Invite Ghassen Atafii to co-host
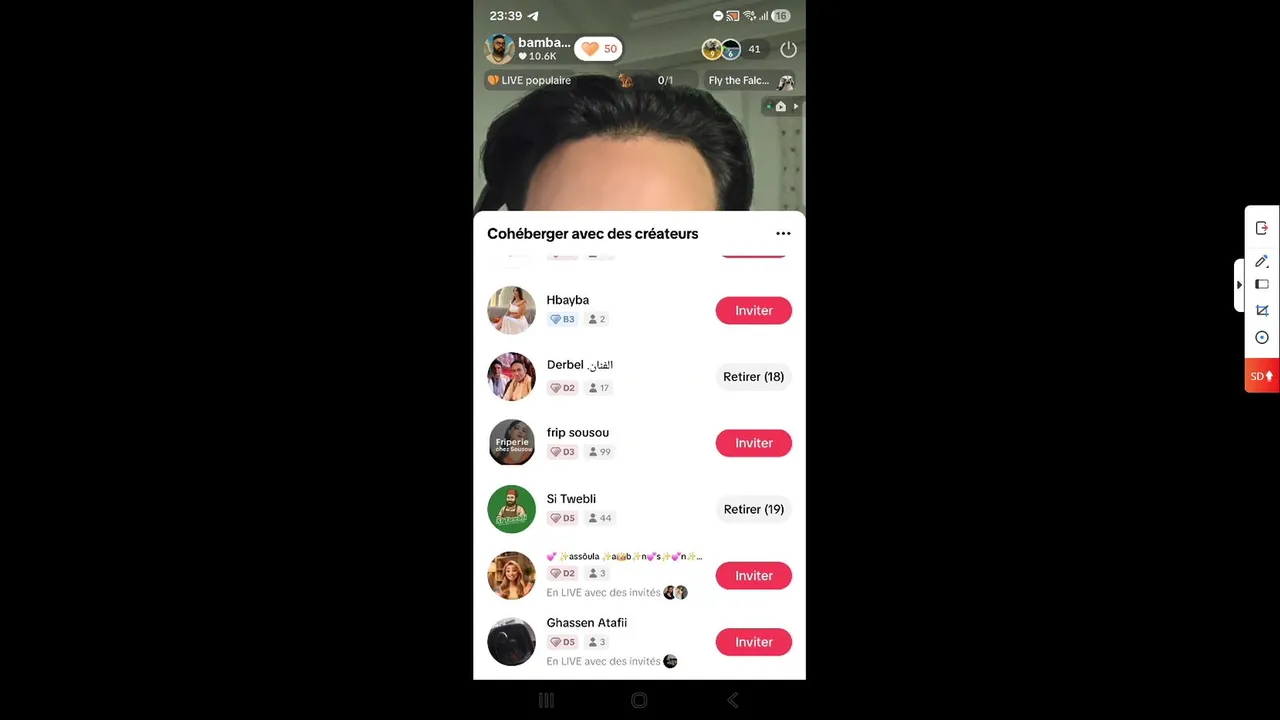Viewport: 1280px width, 720px height. tap(753, 642)
